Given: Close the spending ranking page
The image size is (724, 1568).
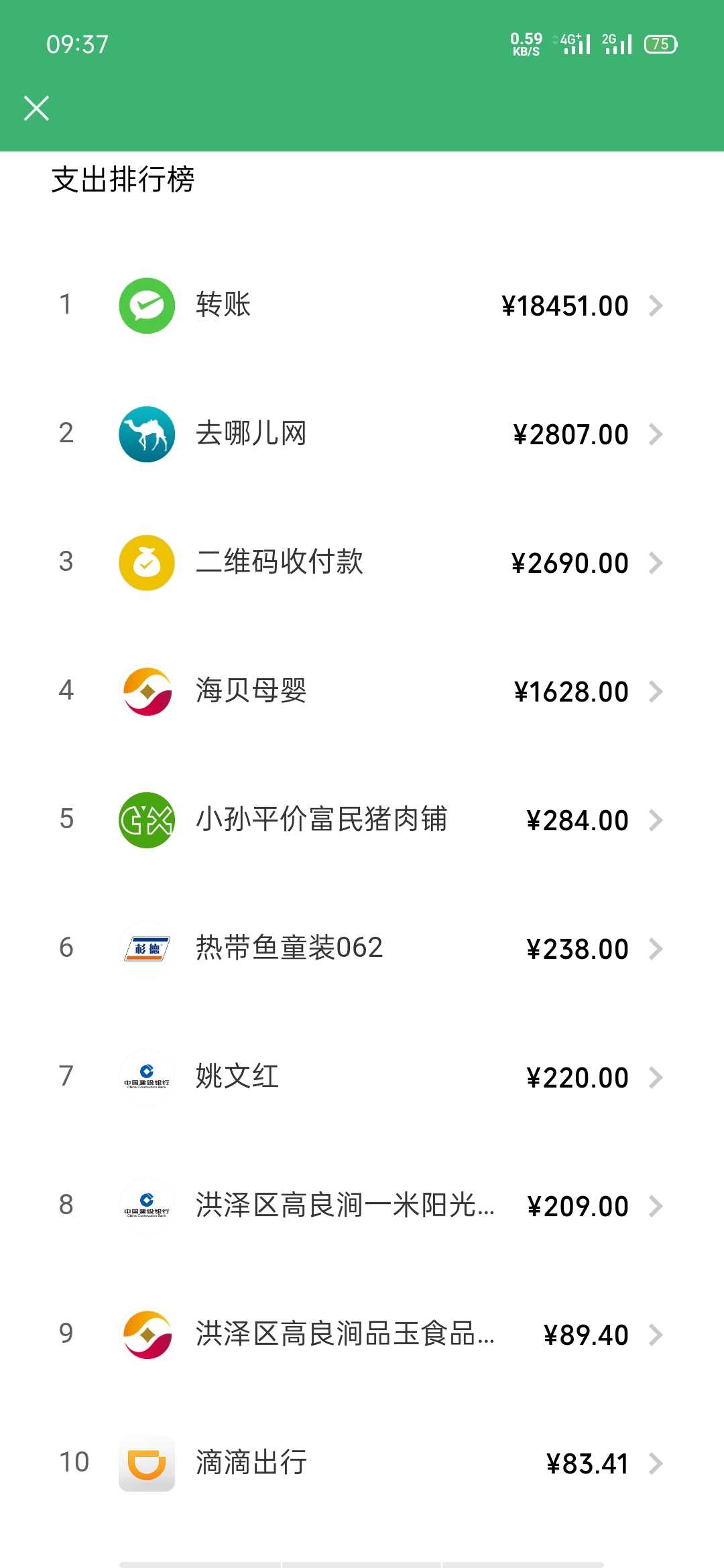Looking at the screenshot, I should click(x=36, y=108).
